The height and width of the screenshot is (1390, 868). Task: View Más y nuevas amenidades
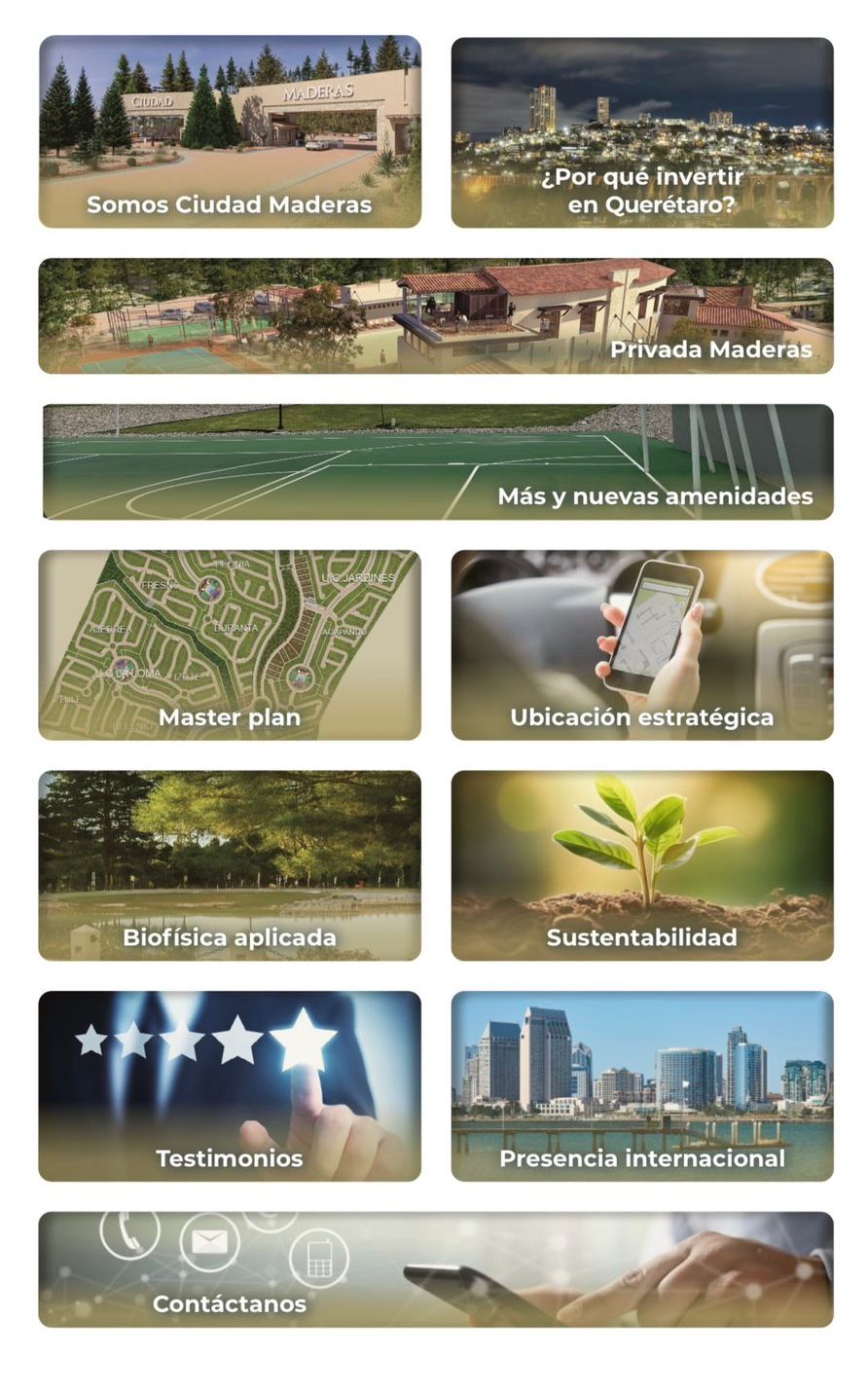tap(436, 461)
